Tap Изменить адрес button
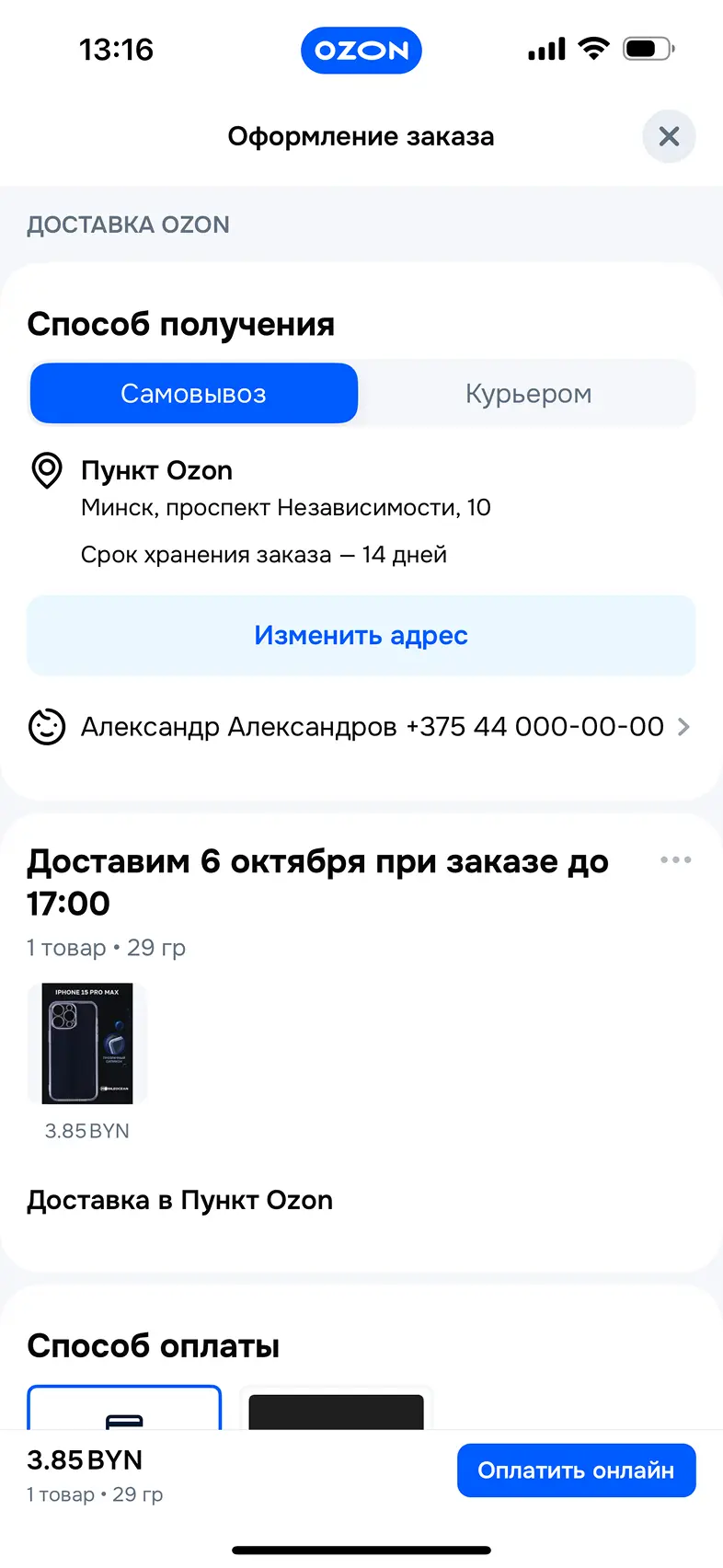Viewport: 723px width, 1568px height. tap(361, 636)
